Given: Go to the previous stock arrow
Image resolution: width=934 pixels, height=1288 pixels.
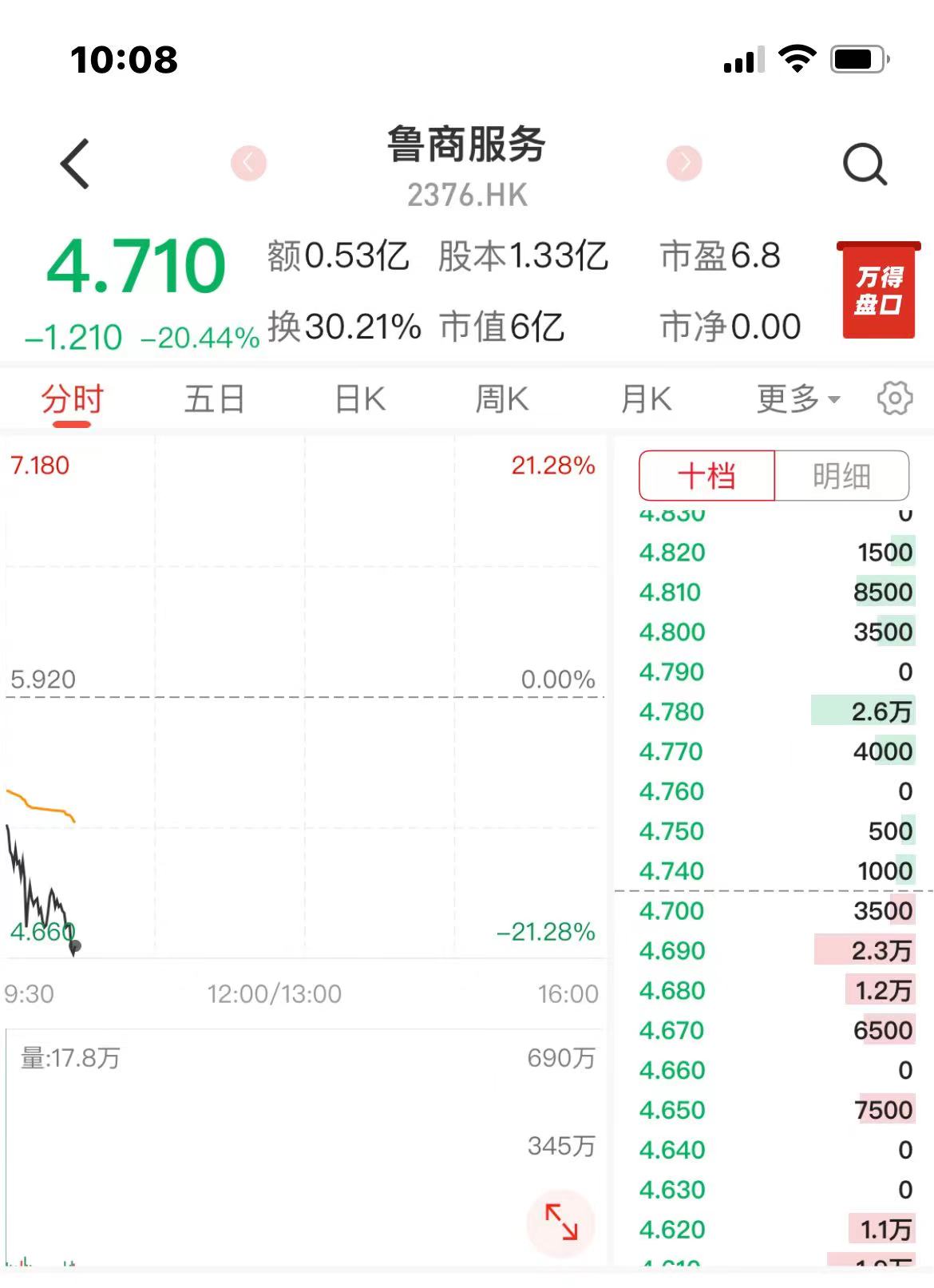Looking at the screenshot, I should [x=248, y=163].
